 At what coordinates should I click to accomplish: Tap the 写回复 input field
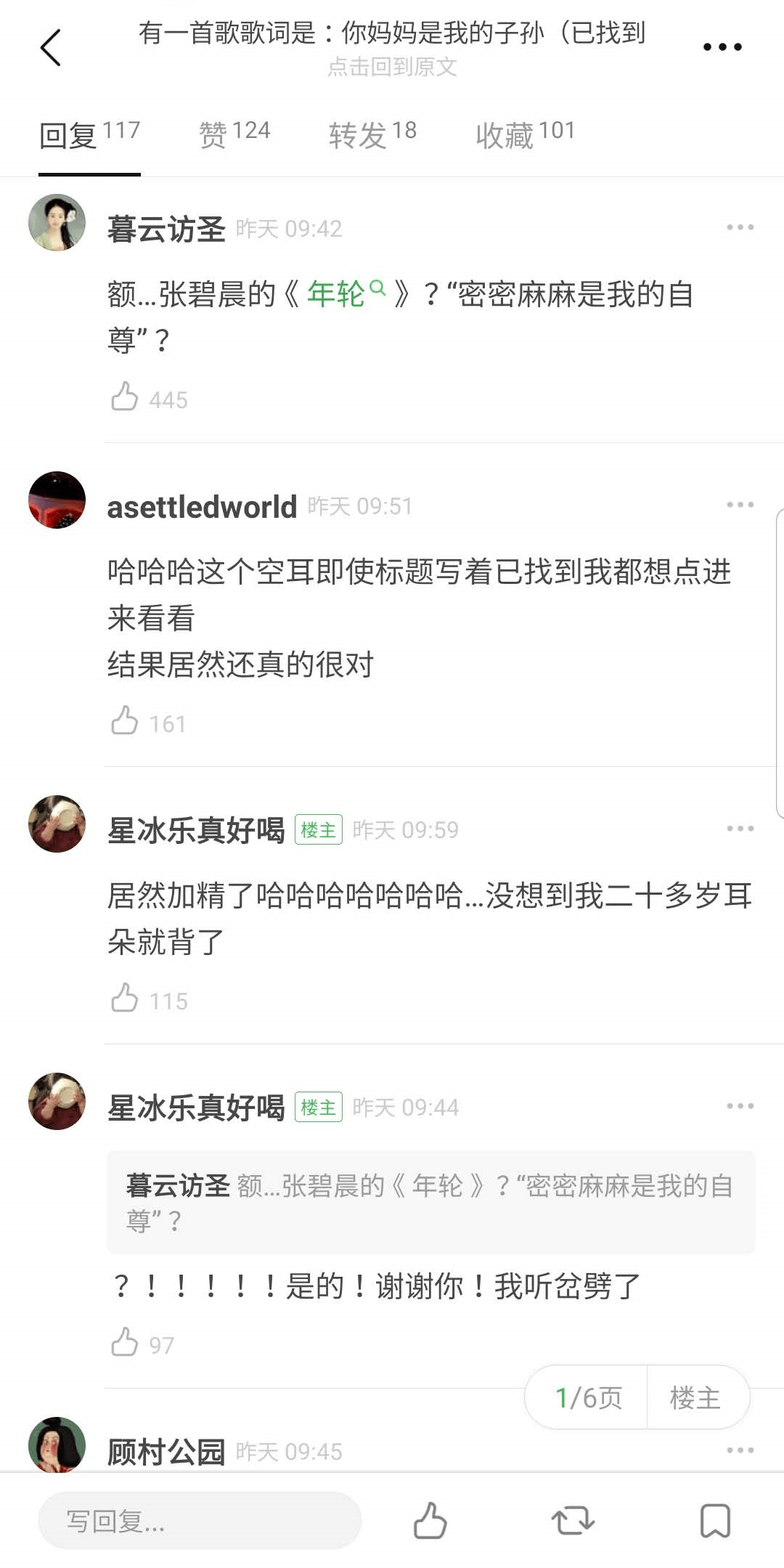coord(200,1521)
